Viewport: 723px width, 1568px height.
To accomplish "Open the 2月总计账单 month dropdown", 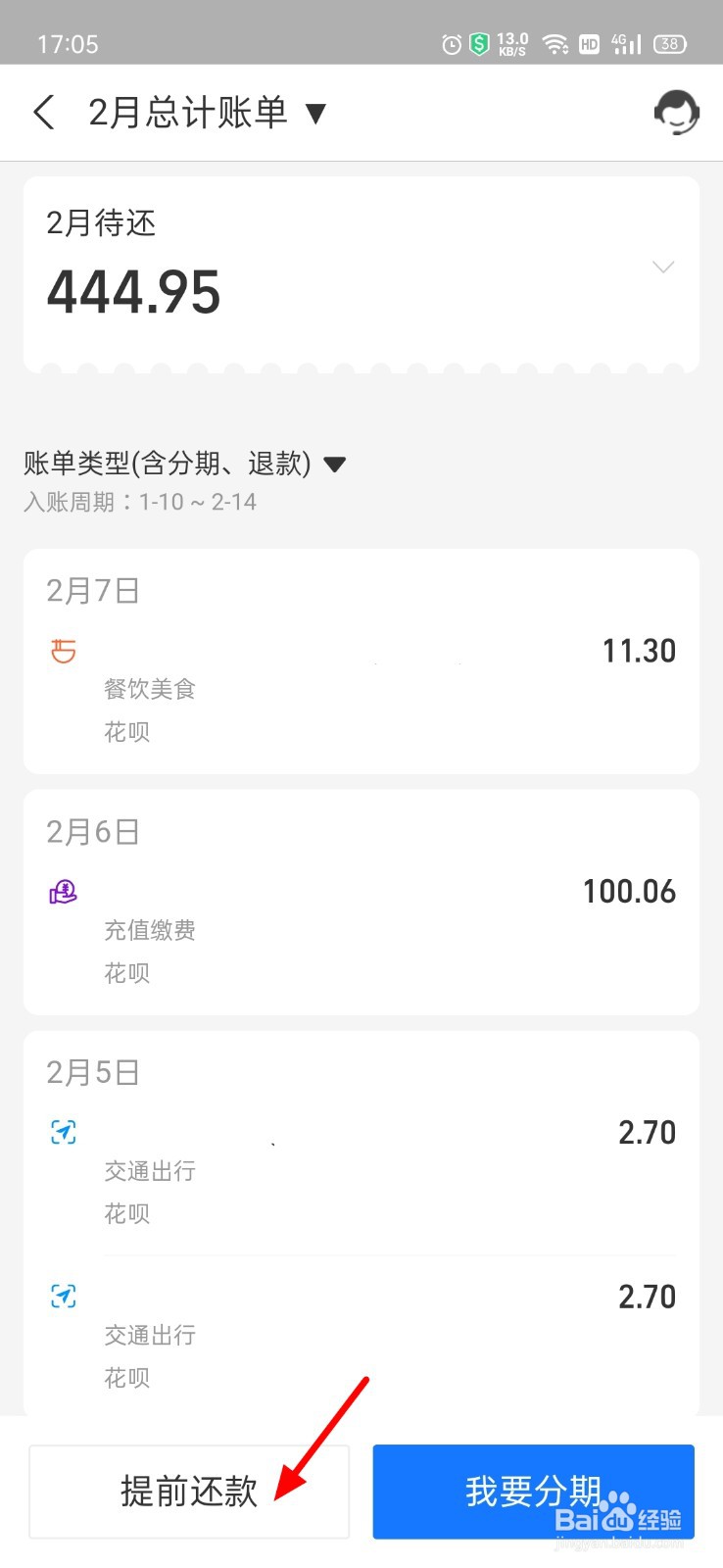I will point(207,113).
